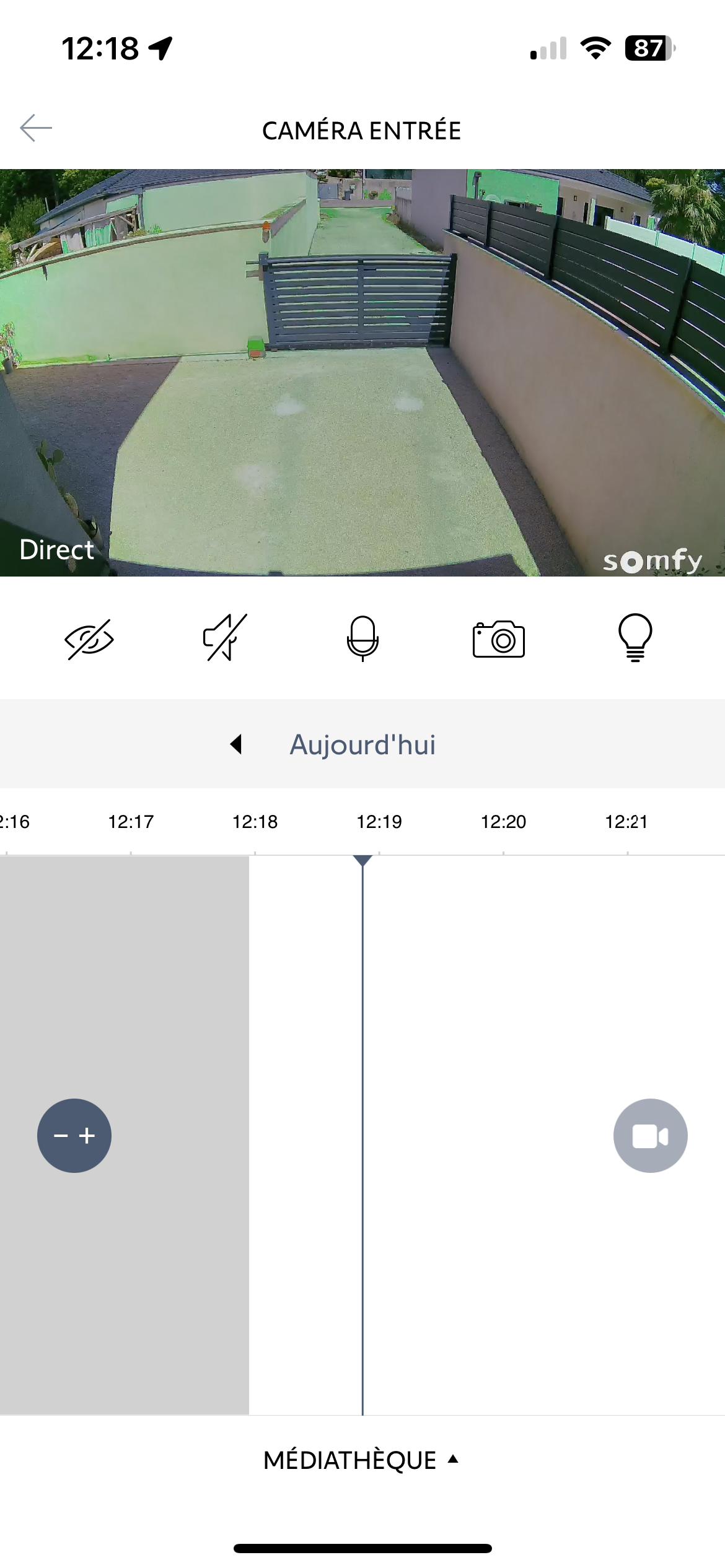
Task: Activate the microphone to talk
Action: tap(362, 638)
